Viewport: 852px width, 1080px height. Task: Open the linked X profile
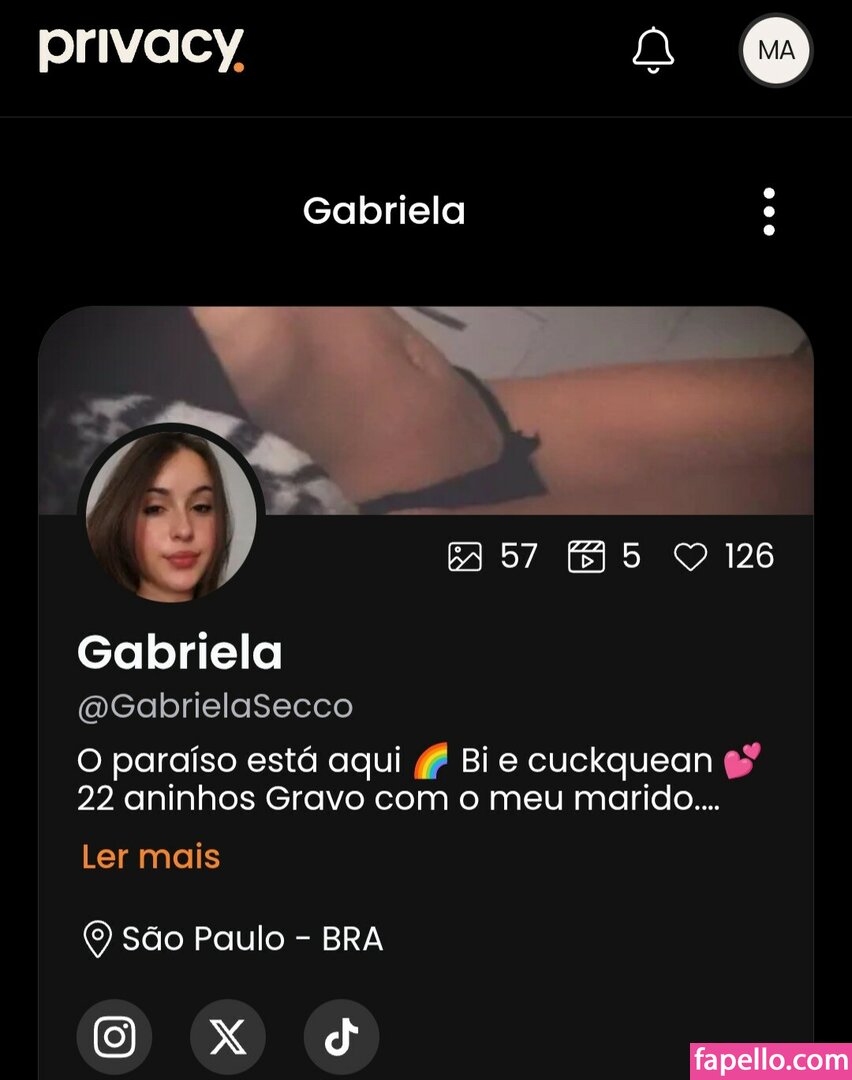click(x=228, y=1038)
